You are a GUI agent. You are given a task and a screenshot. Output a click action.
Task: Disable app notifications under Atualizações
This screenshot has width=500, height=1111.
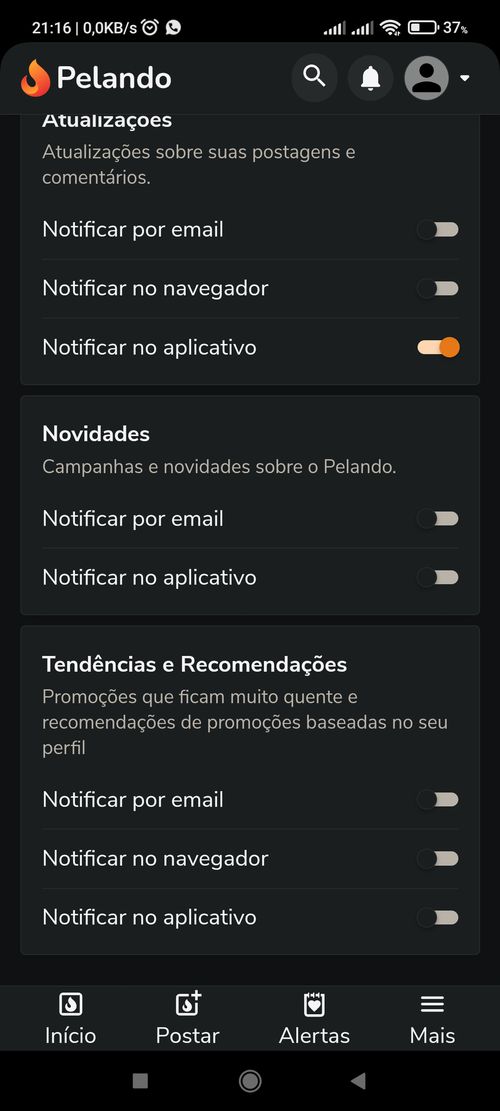coord(438,347)
